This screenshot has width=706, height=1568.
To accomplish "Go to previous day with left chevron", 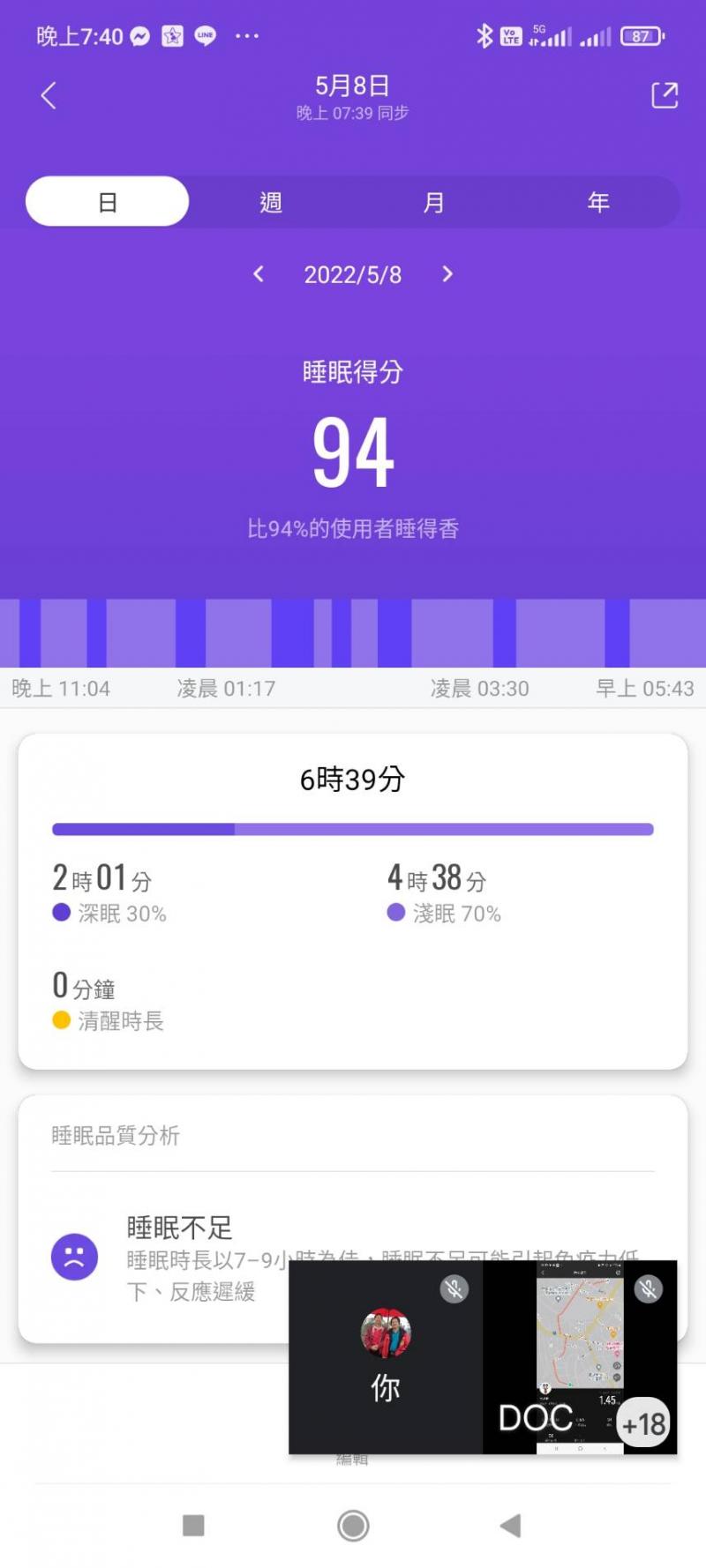I will coord(258,274).
